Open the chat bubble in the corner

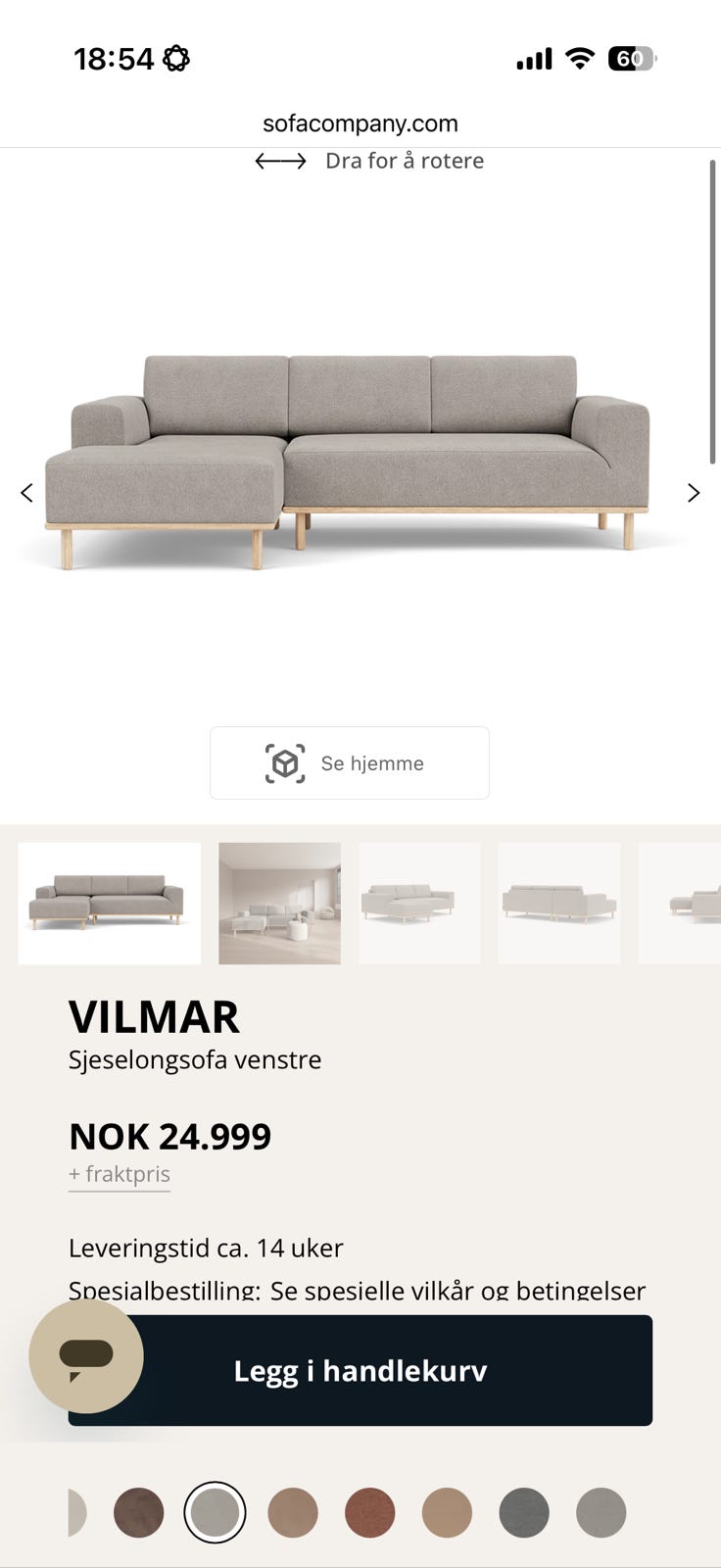click(x=86, y=1356)
